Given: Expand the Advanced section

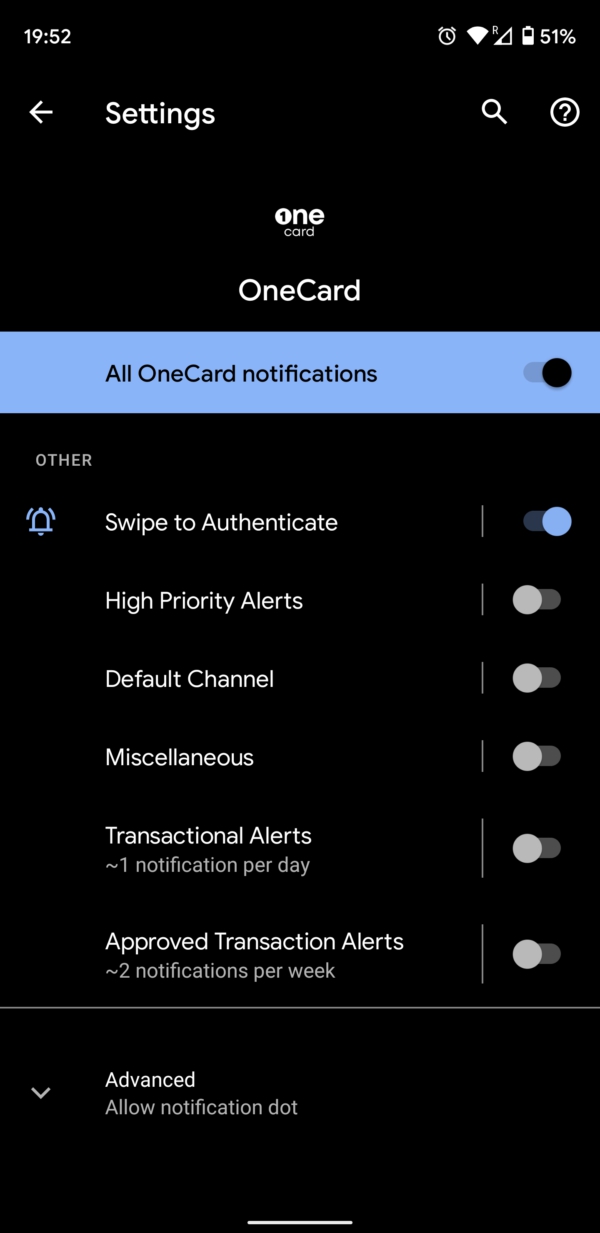Looking at the screenshot, I should (200, 1092).
